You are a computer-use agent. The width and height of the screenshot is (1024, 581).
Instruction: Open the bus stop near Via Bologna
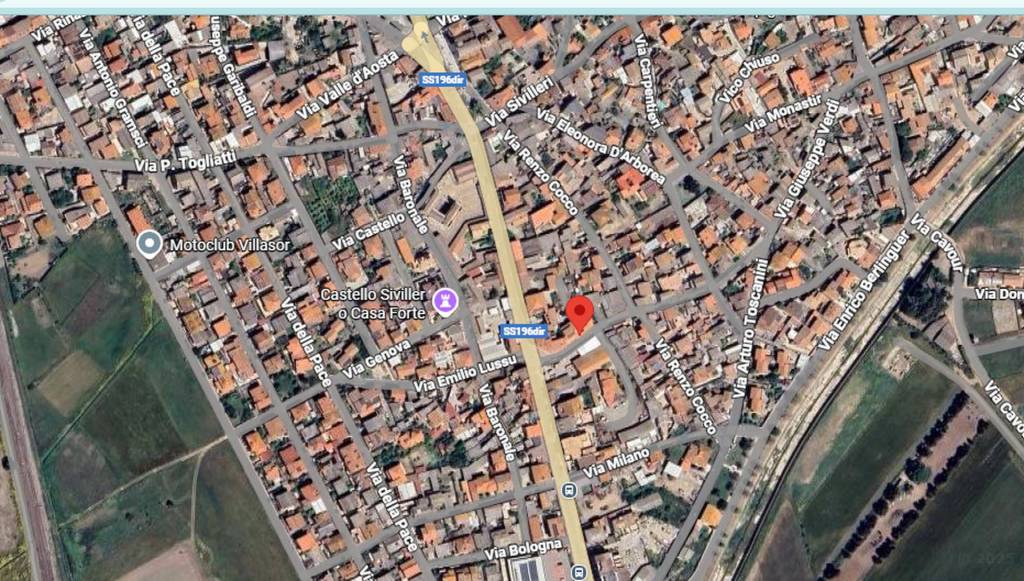578,572
